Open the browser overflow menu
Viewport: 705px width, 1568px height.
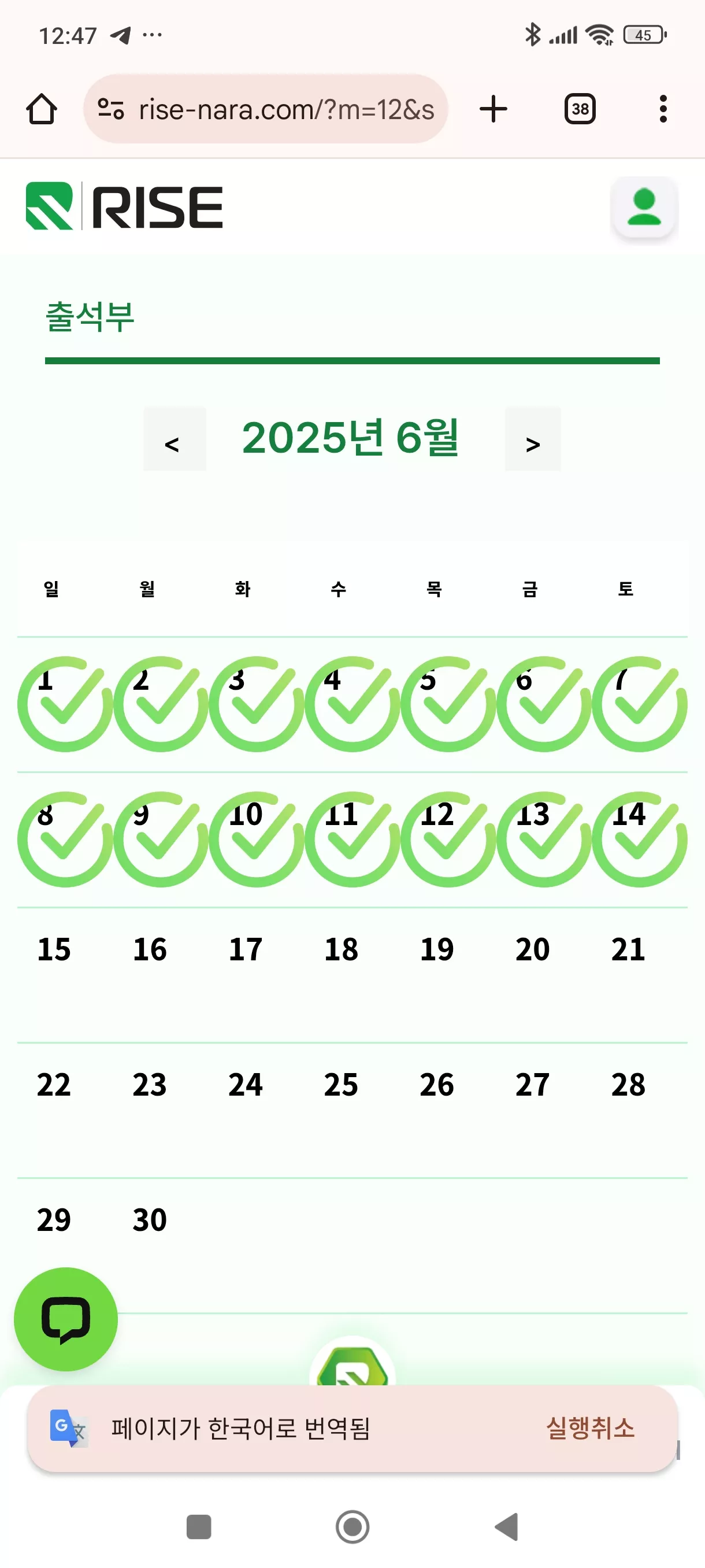pyautogui.click(x=663, y=109)
